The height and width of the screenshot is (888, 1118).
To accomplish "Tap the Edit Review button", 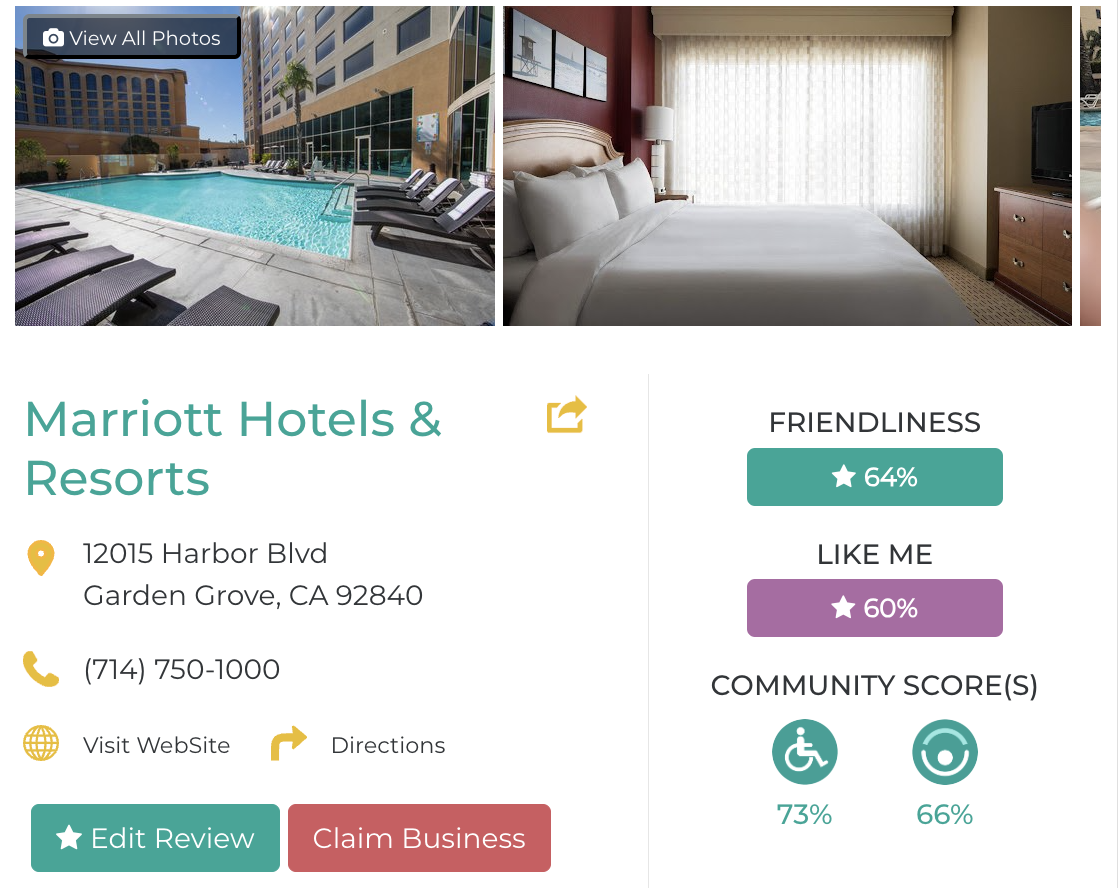I will coord(155,838).
